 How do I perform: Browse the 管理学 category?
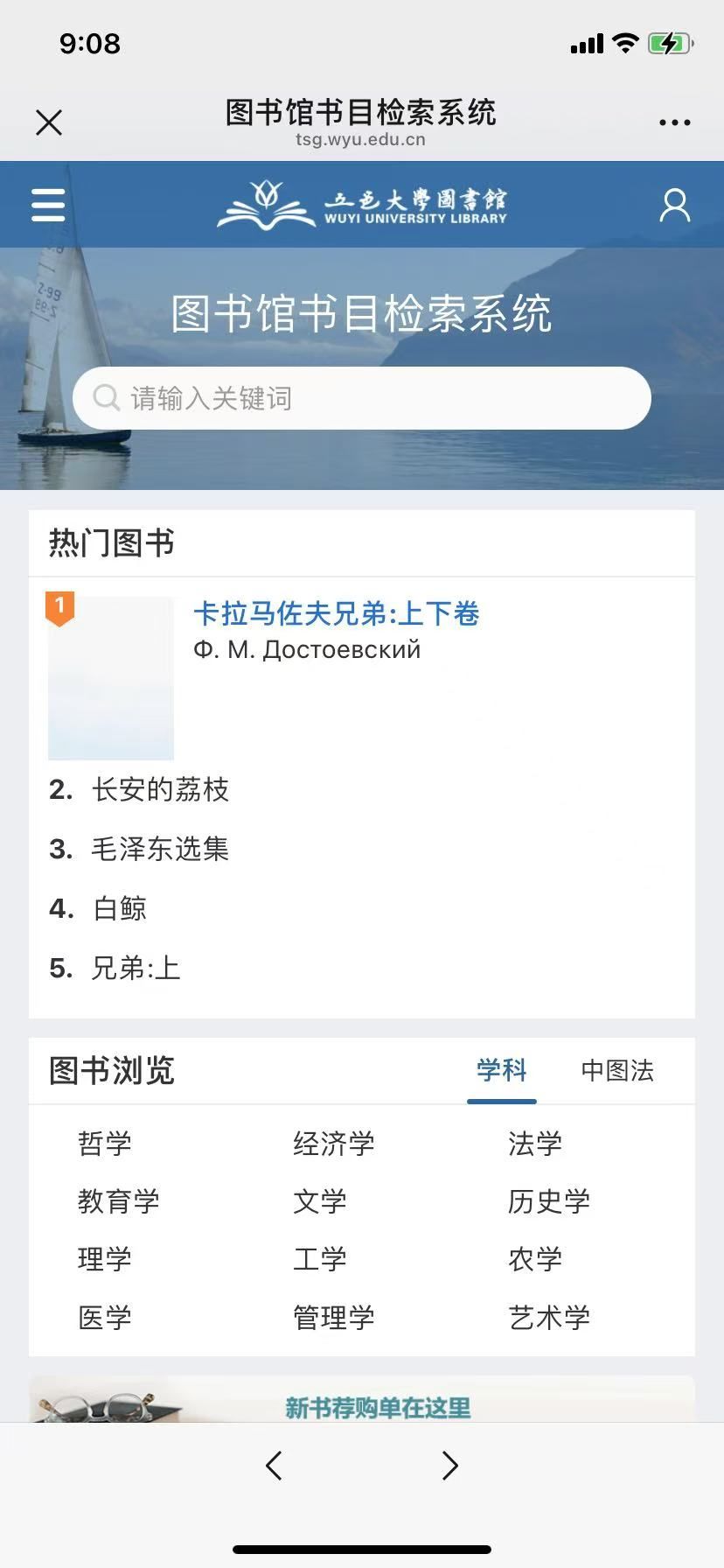pos(333,1317)
